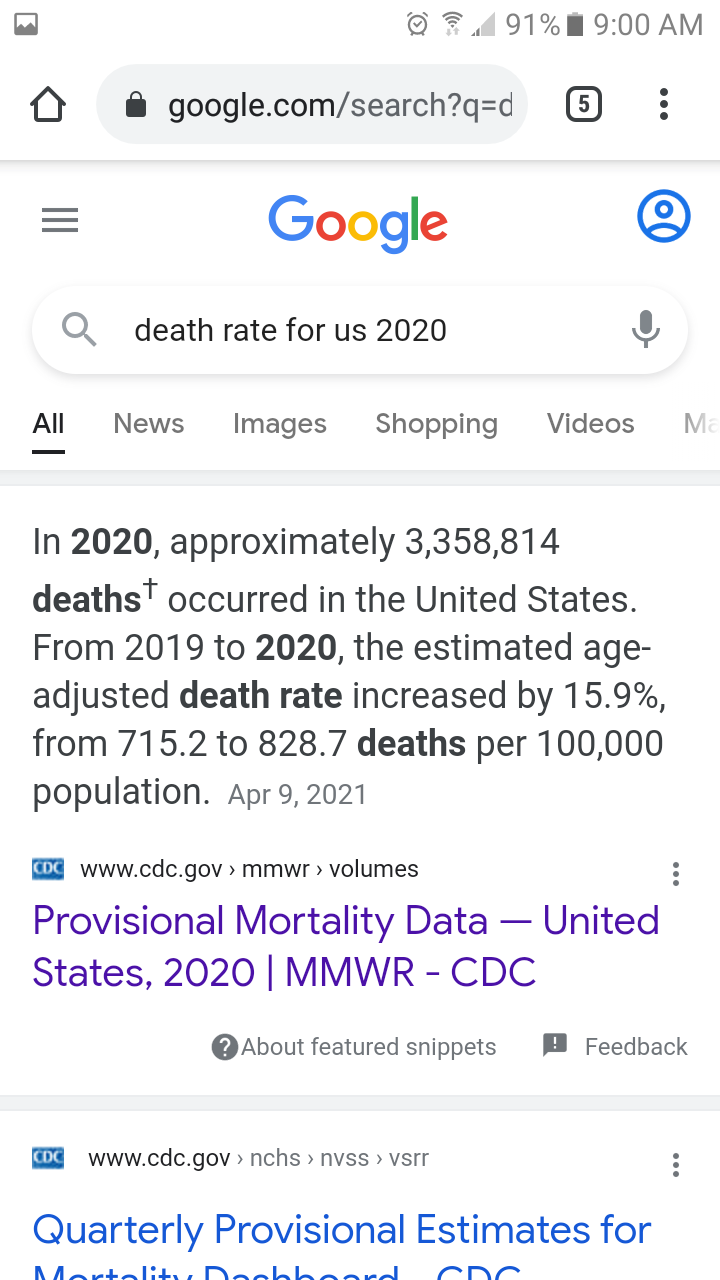Send Feedback on the featured snippet

[x=616, y=1047]
